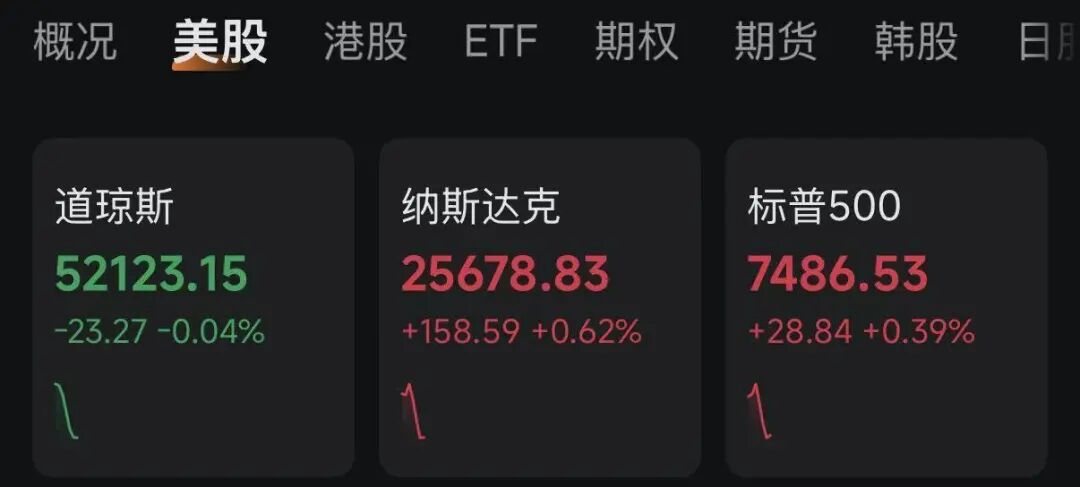
Task: Go to the 期权 tab
Action: click(636, 41)
